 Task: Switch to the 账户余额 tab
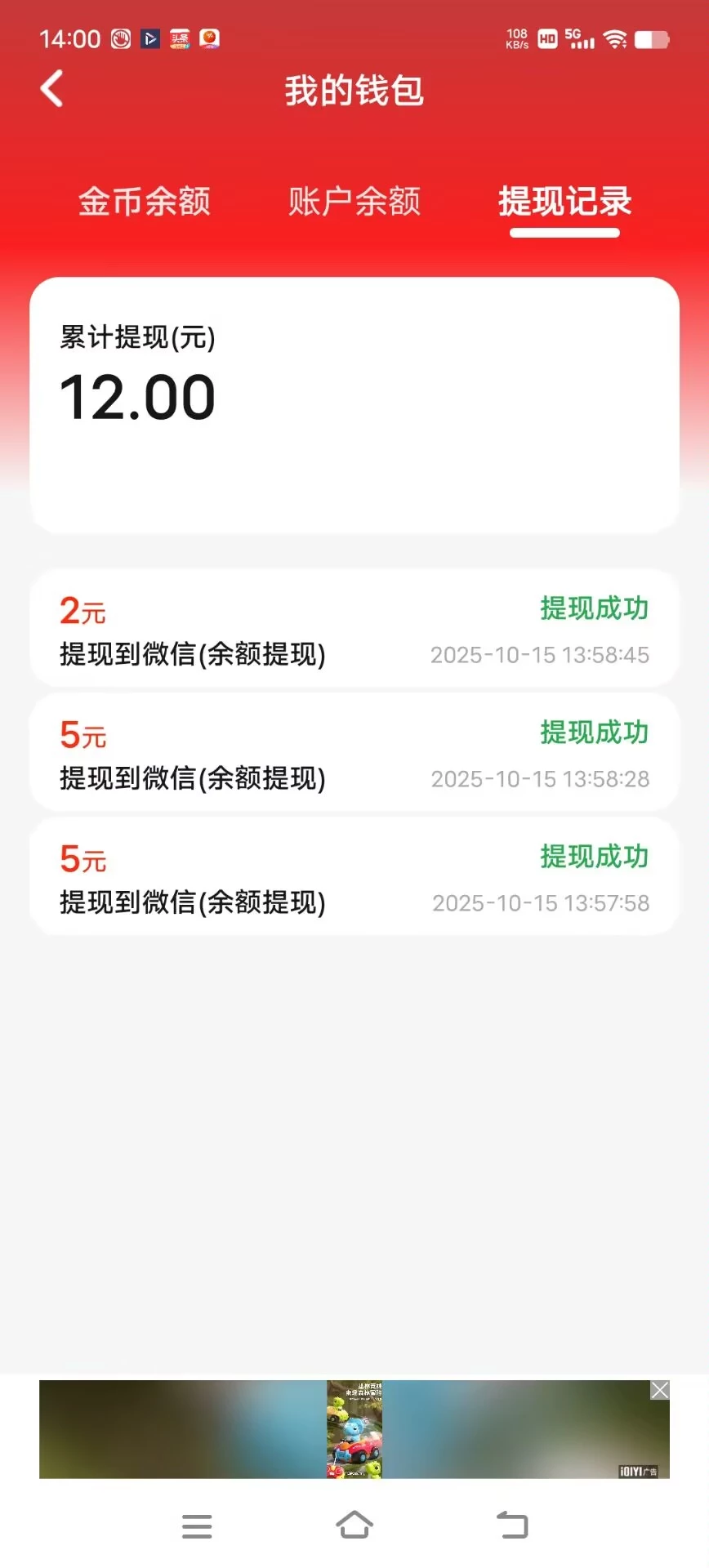tap(354, 202)
